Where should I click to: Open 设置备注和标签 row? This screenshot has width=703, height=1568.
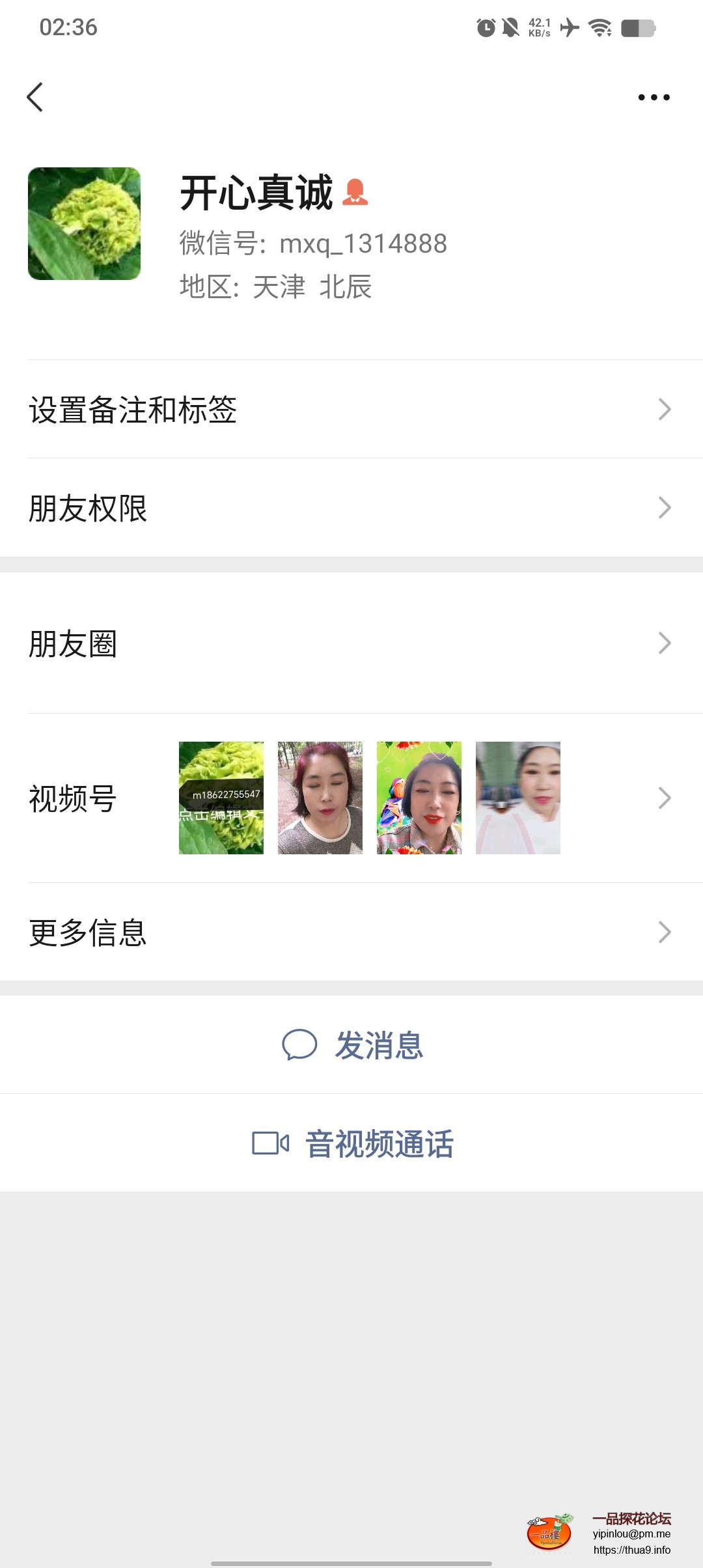(x=351, y=410)
